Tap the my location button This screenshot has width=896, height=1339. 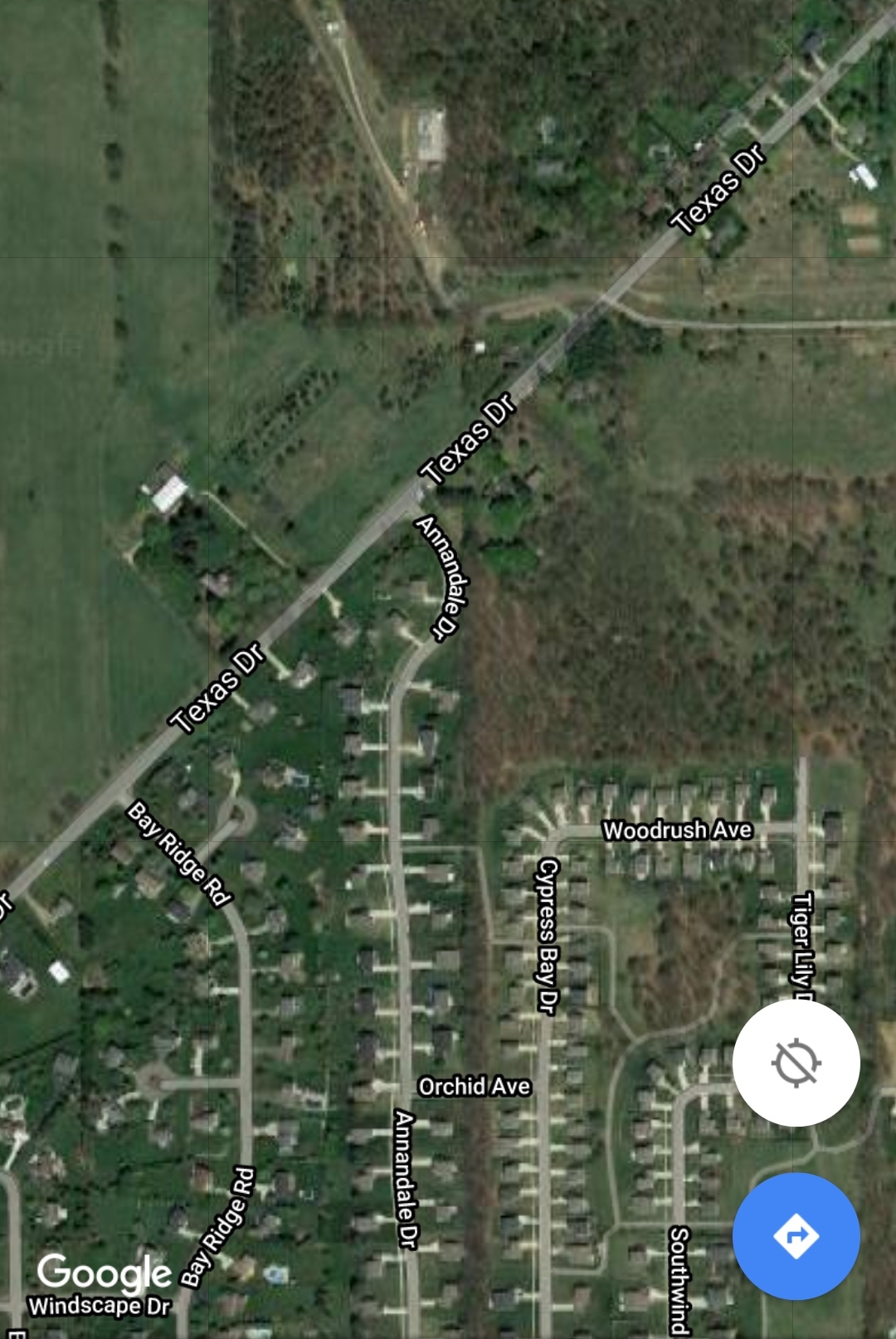click(x=796, y=1063)
